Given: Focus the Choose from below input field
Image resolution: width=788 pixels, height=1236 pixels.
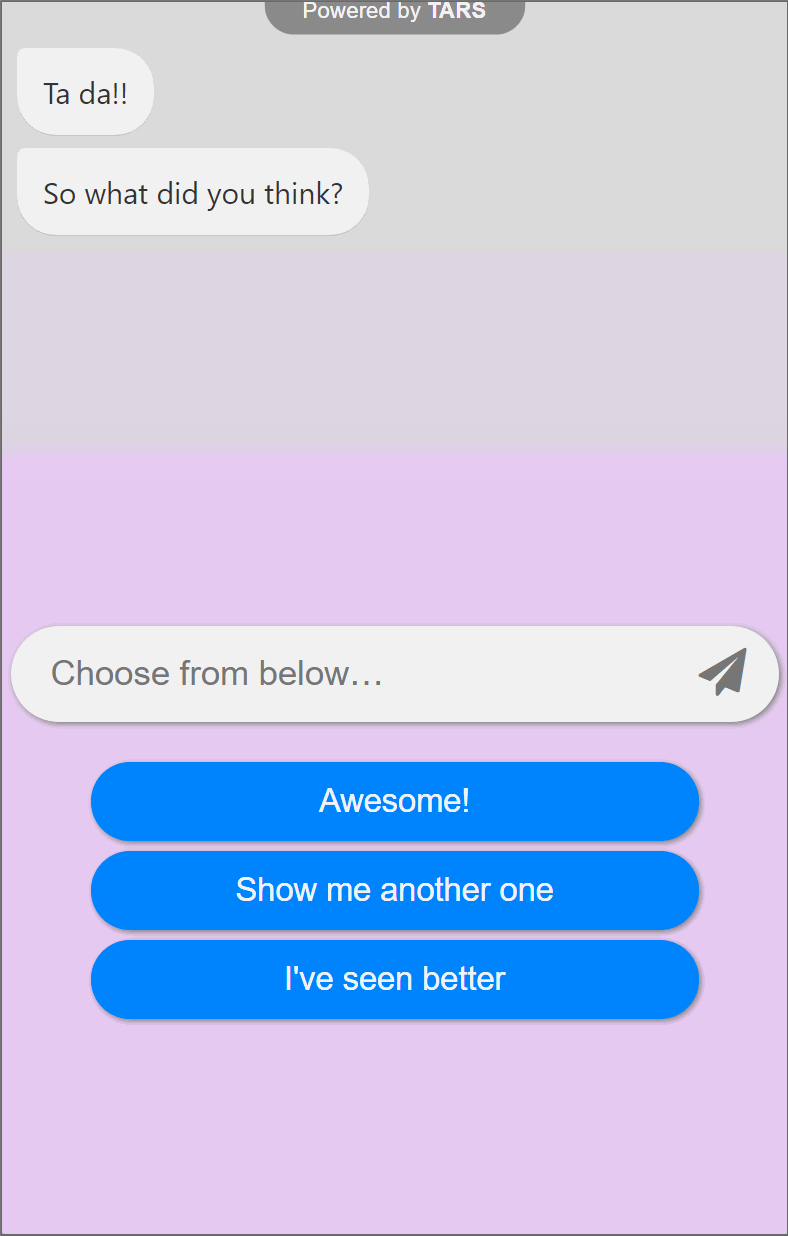Looking at the screenshot, I should 350,673.
